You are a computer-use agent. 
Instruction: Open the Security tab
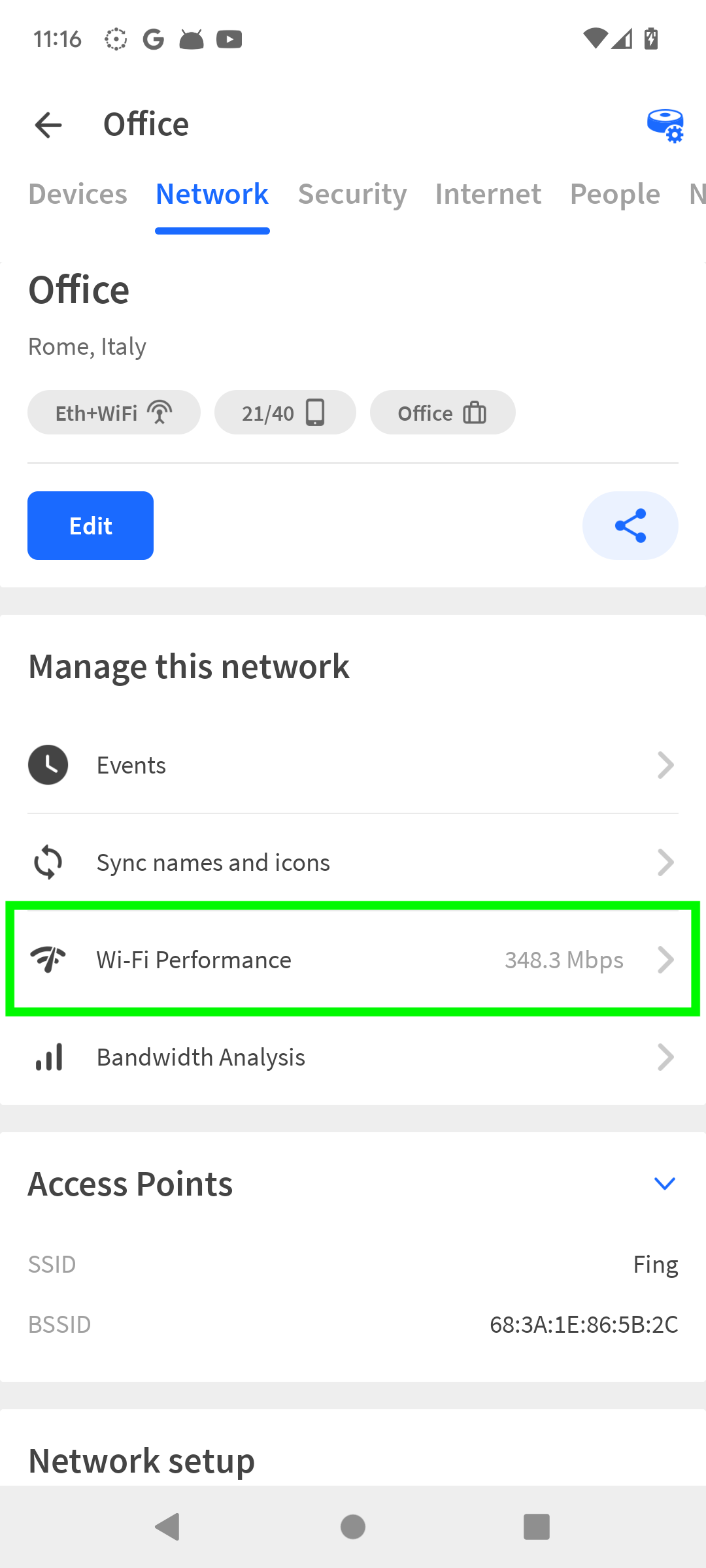pos(352,193)
